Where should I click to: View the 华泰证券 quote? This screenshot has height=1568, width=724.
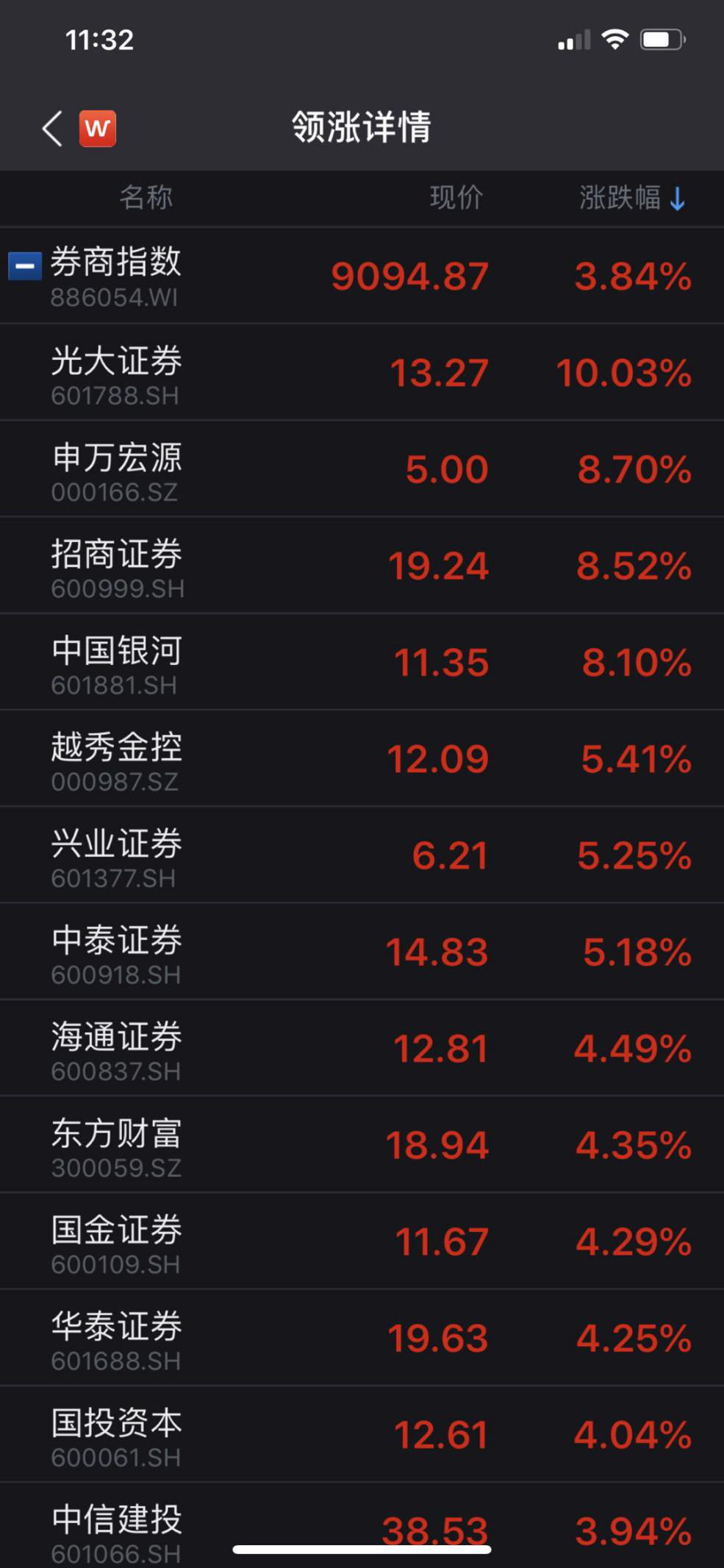click(x=362, y=1337)
